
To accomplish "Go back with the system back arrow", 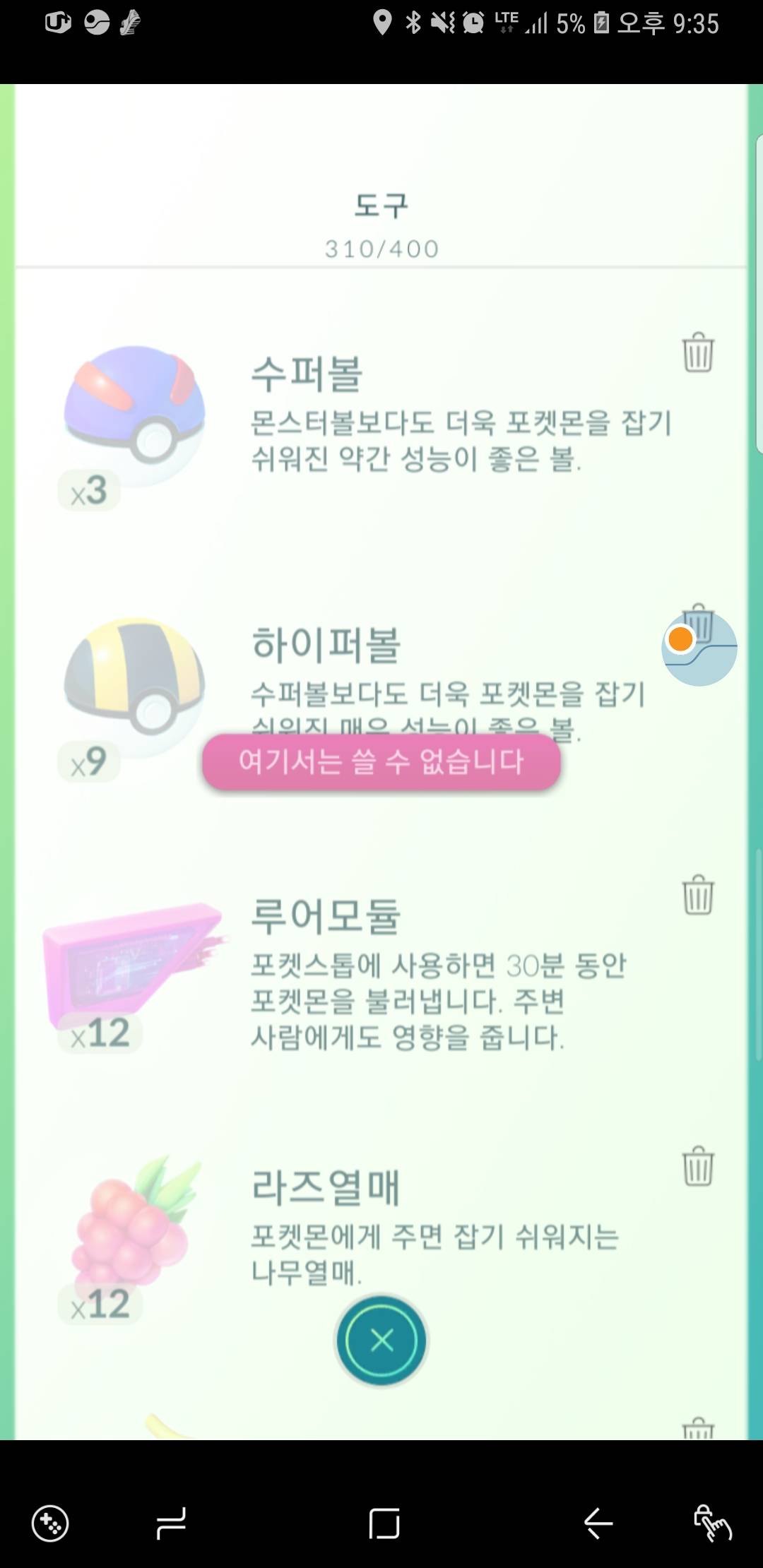I will tap(598, 1522).
